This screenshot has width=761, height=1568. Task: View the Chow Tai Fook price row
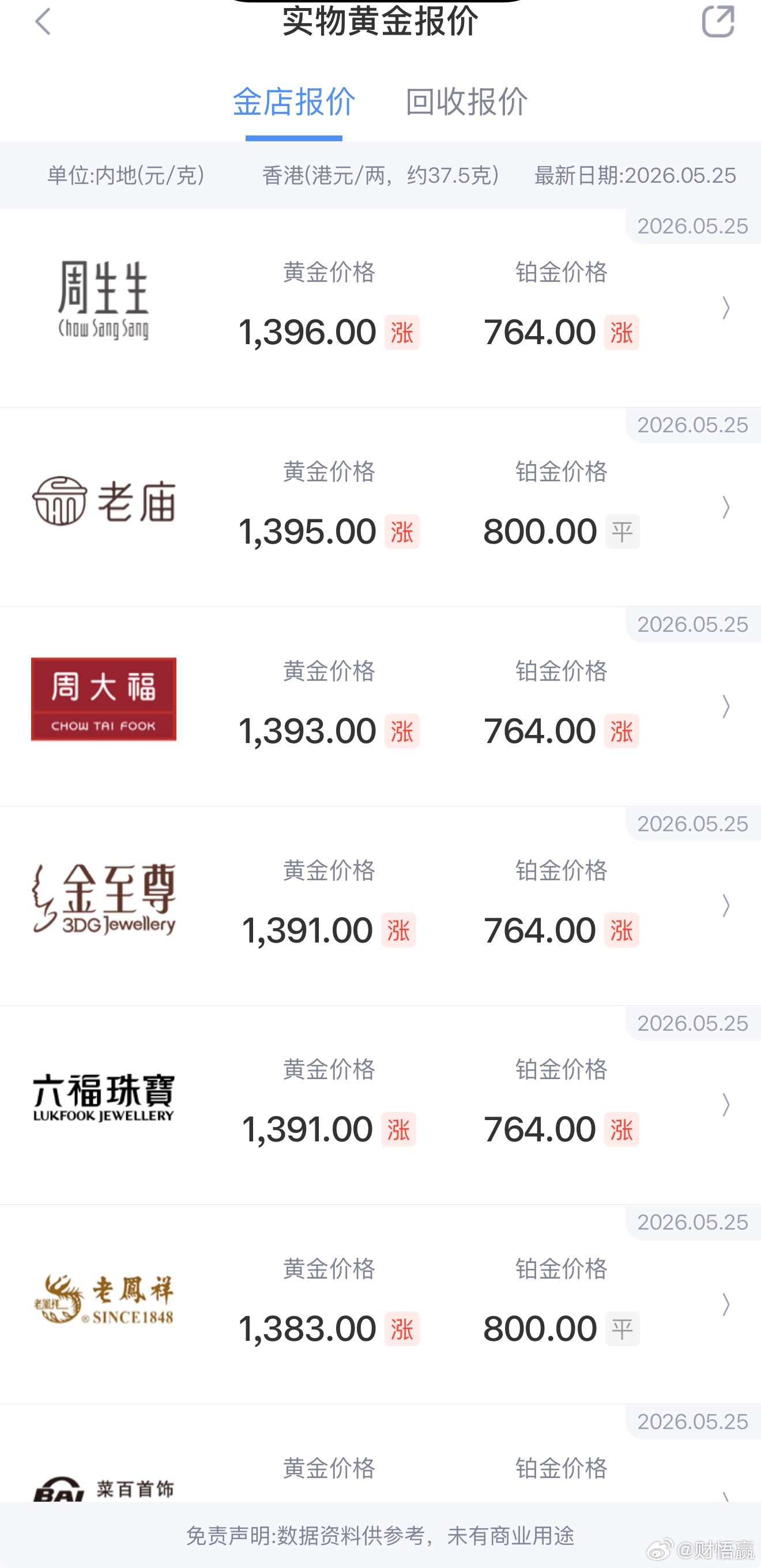(380, 707)
